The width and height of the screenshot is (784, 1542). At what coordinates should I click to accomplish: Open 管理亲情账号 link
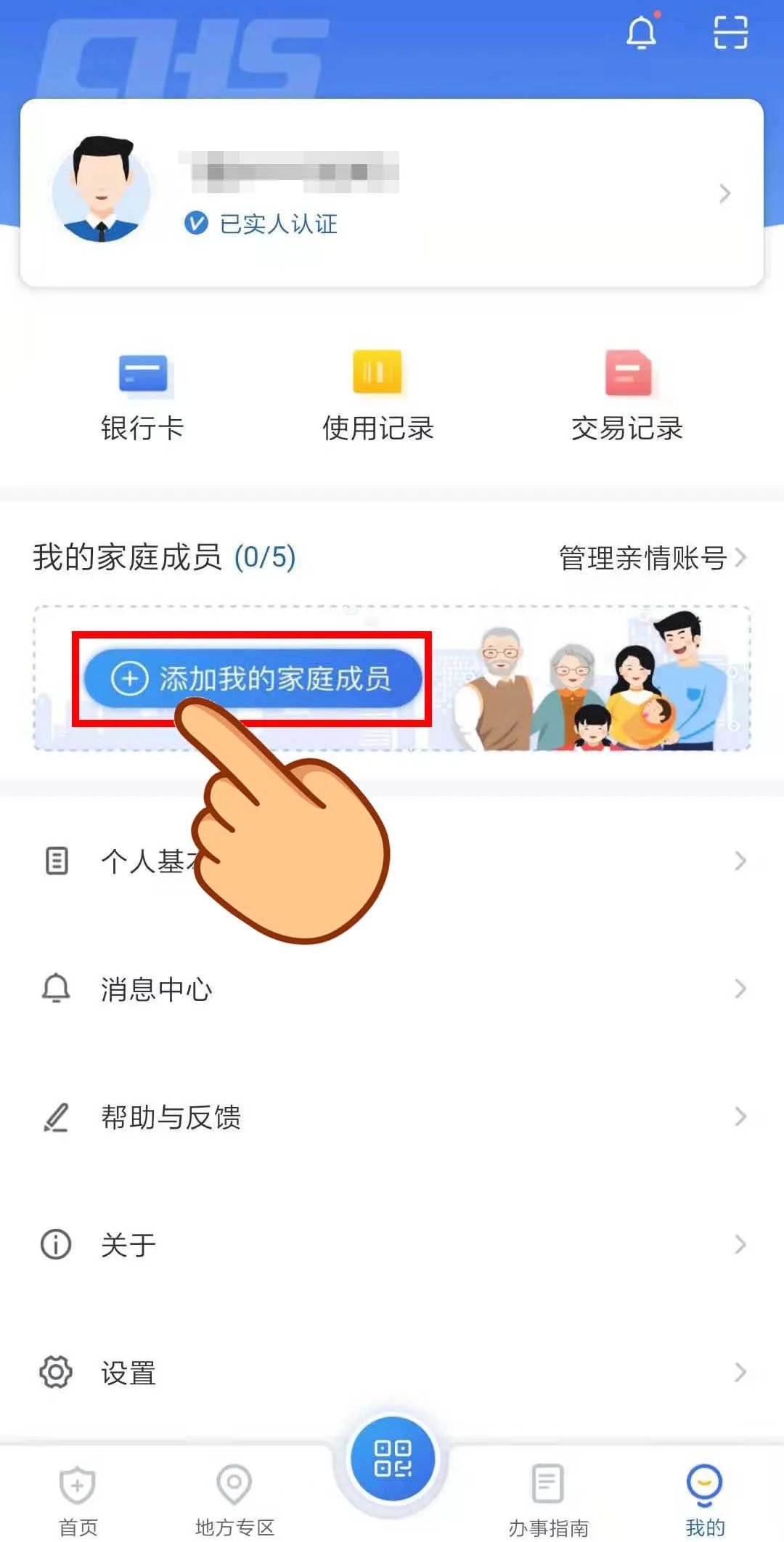pos(651,558)
